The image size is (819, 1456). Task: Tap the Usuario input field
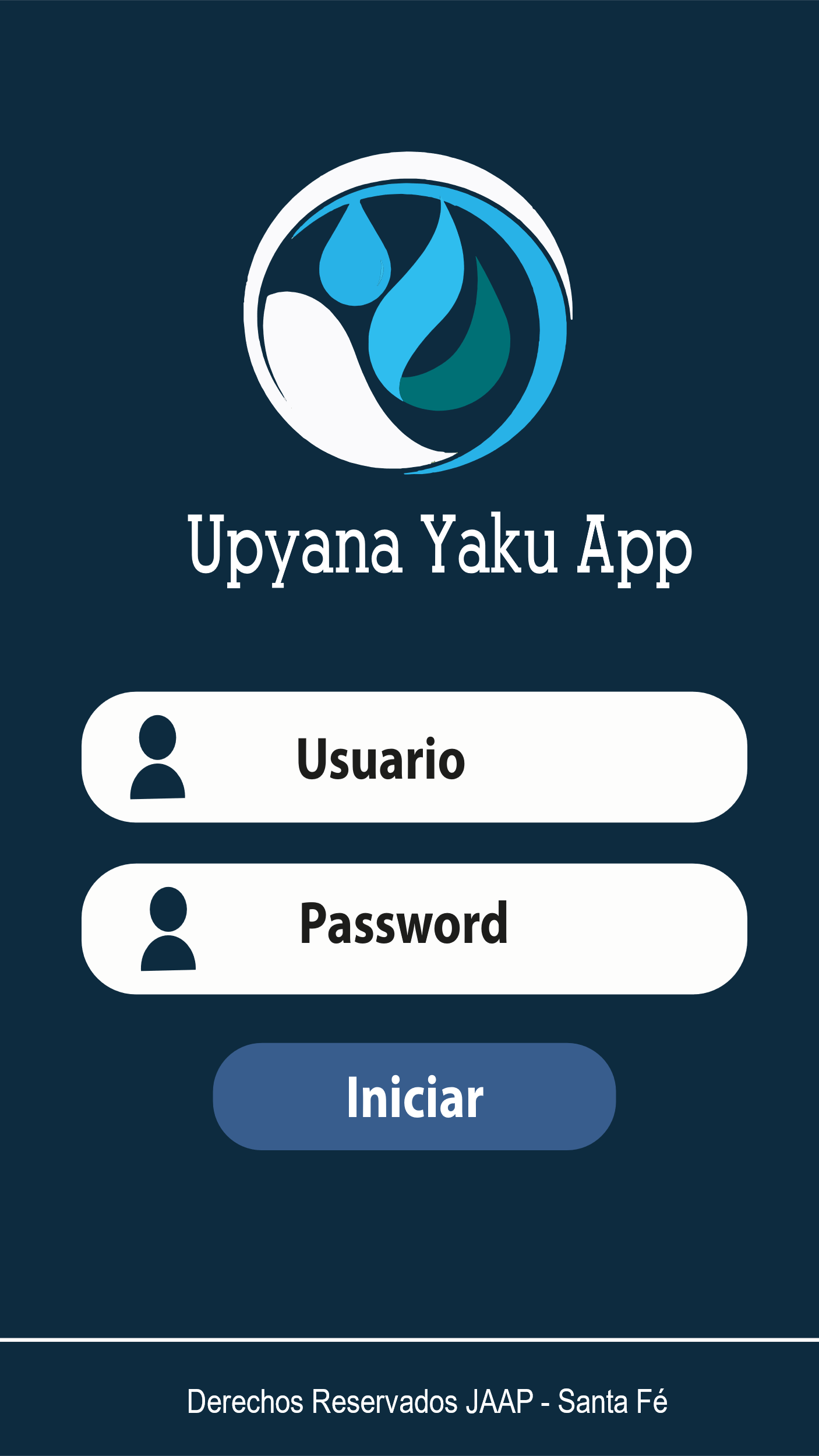[x=414, y=757]
